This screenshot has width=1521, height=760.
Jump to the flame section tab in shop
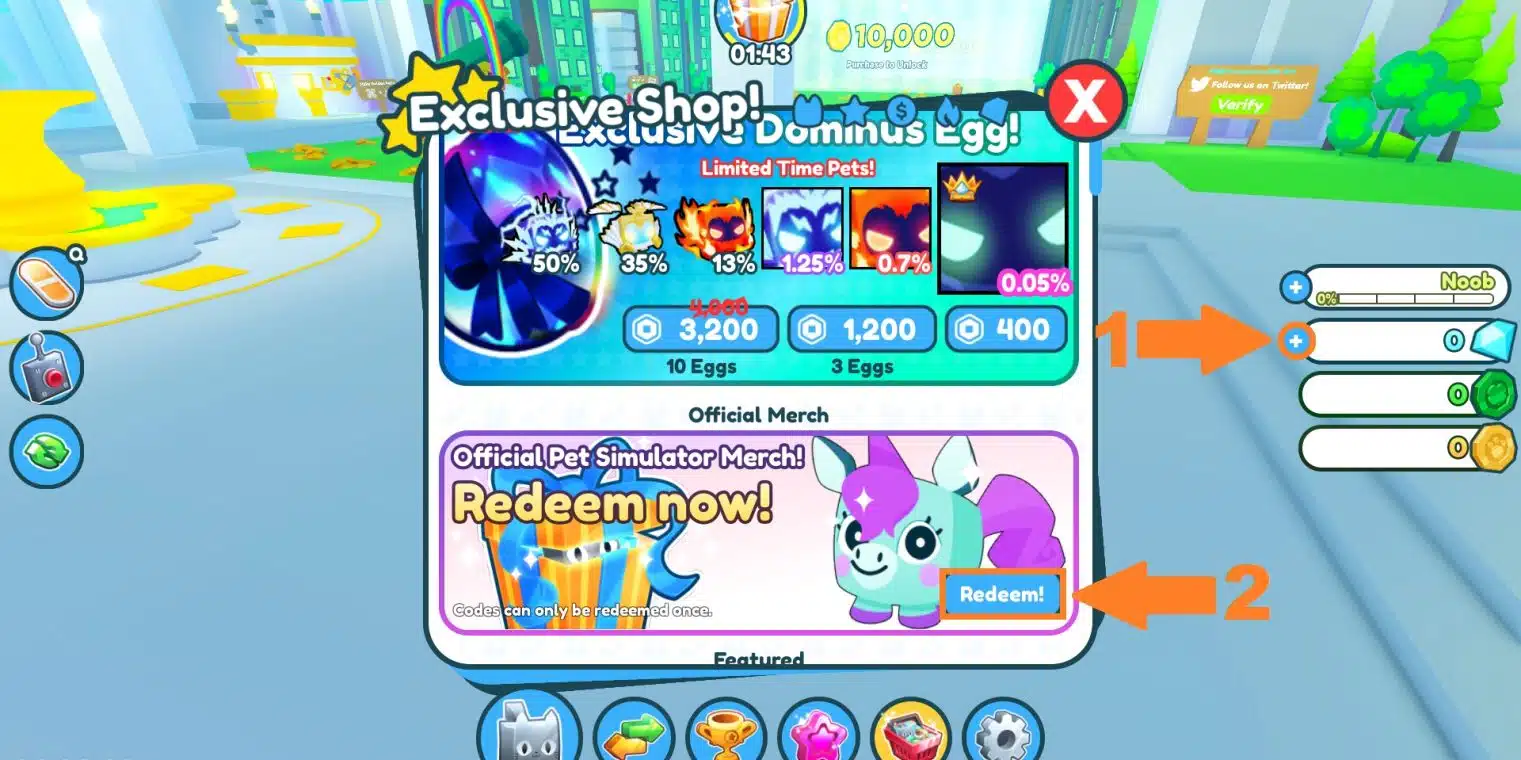point(948,108)
